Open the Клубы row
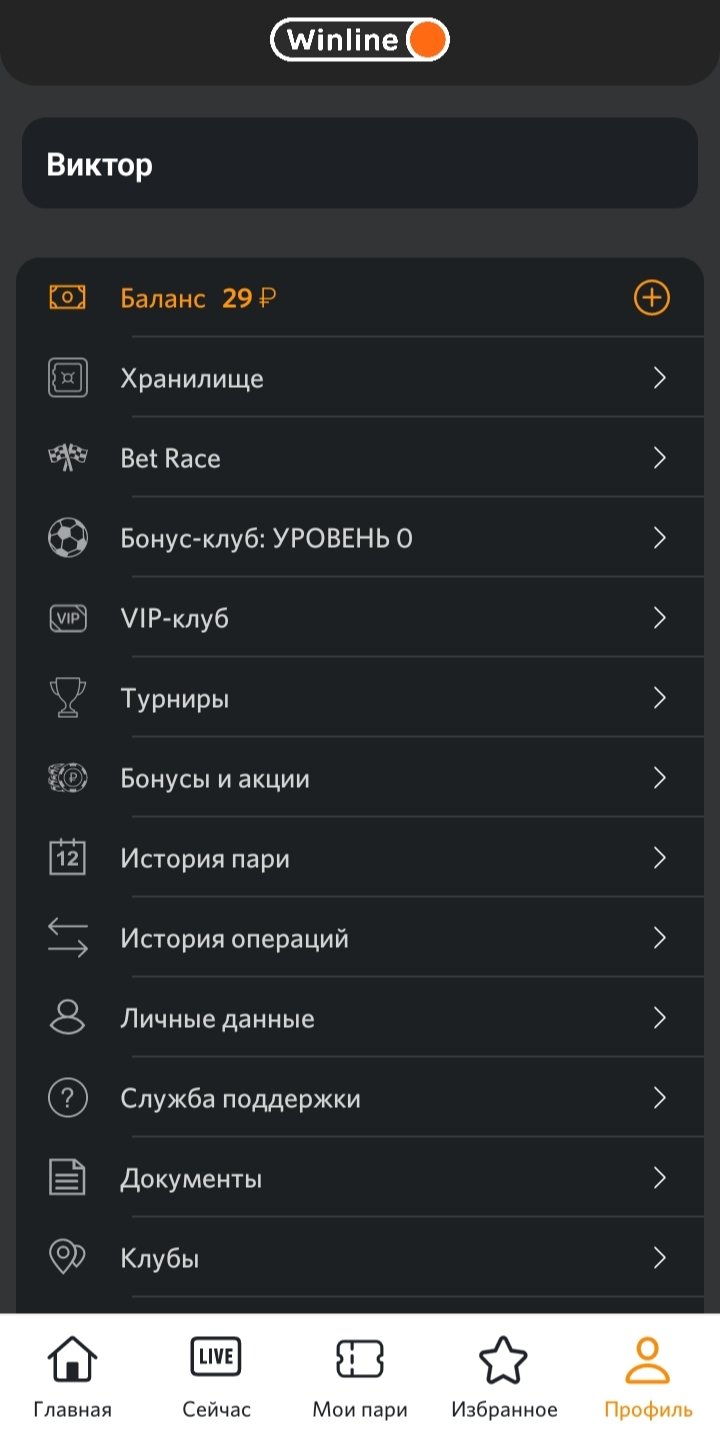 click(x=360, y=1258)
